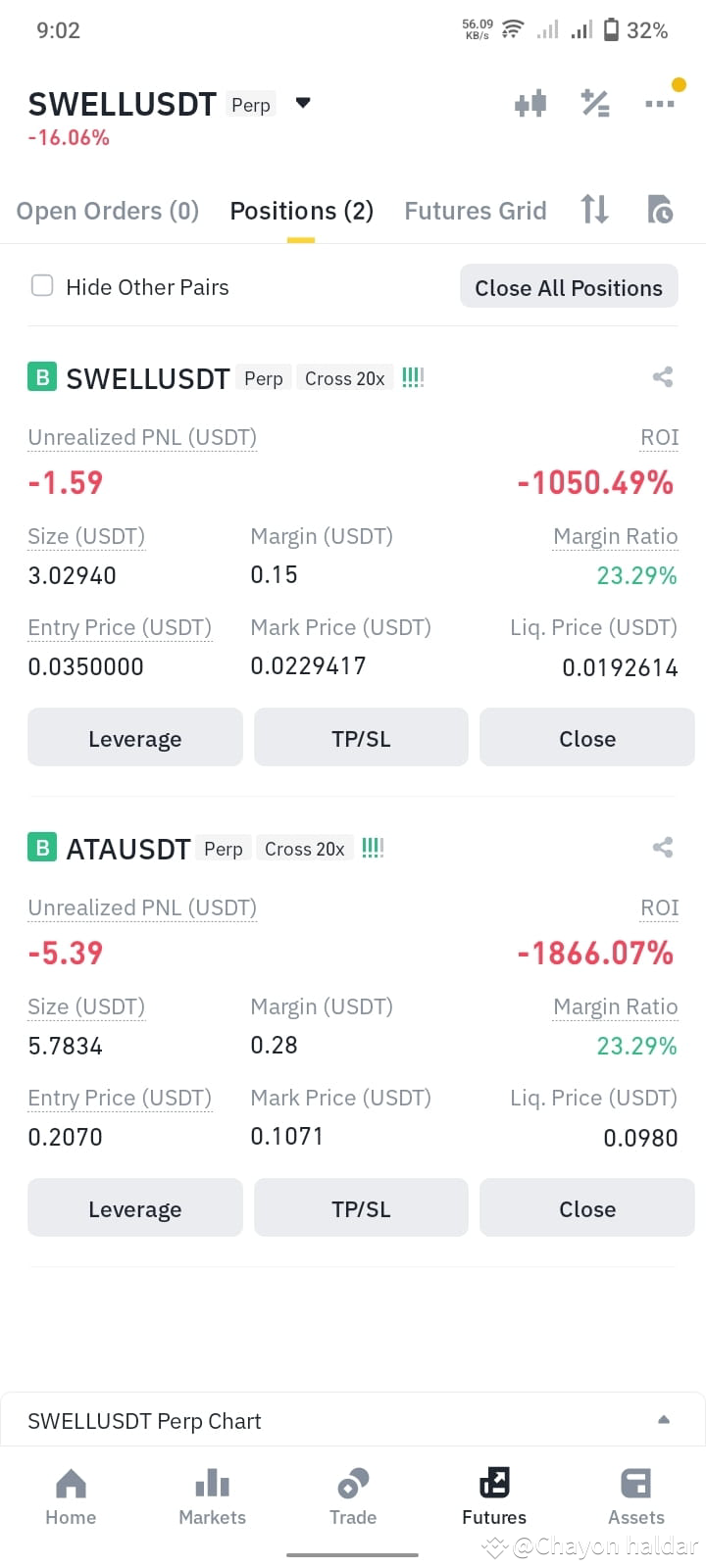706x1568 pixels.
Task: Tick the Hide Other Pairs checkbox
Action: (x=42, y=285)
